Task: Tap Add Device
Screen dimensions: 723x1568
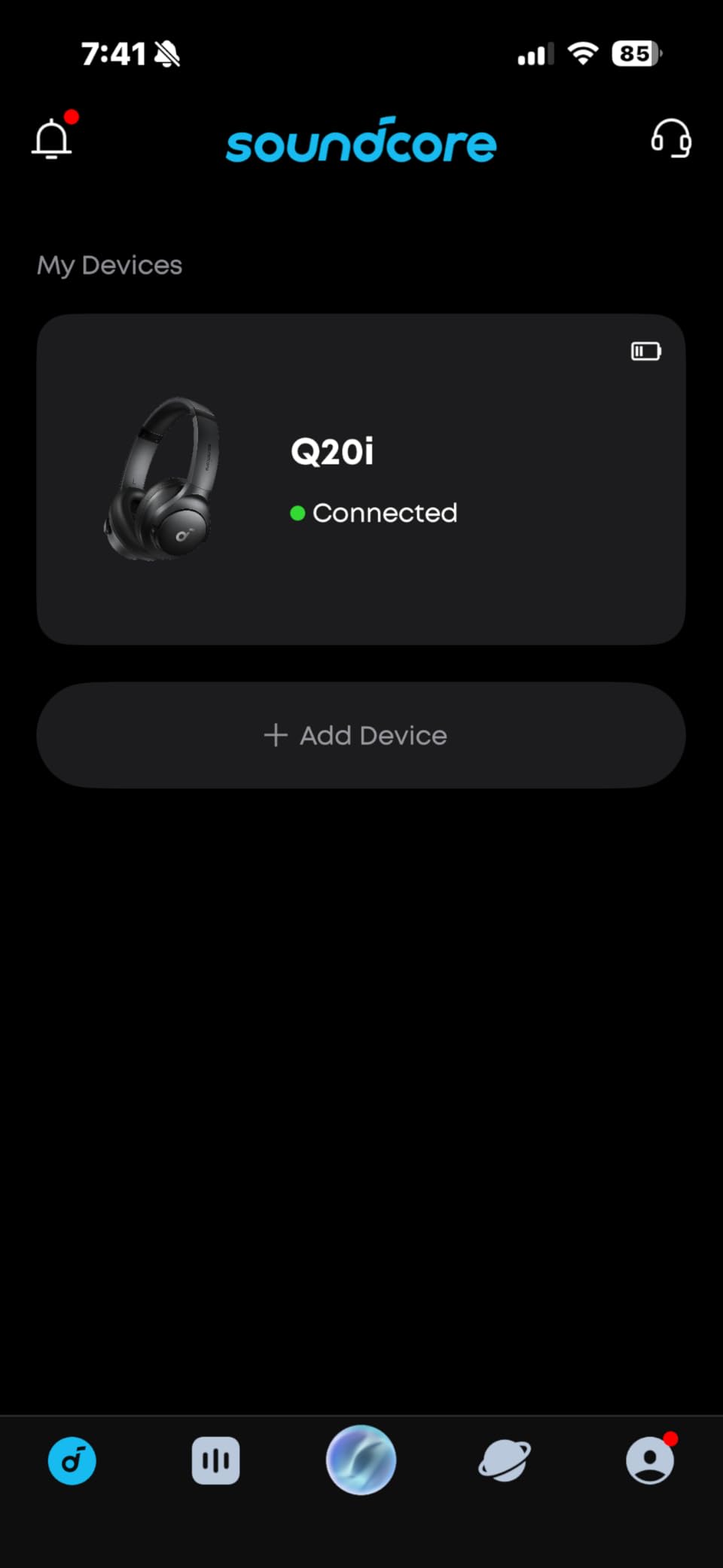Action: (x=361, y=734)
